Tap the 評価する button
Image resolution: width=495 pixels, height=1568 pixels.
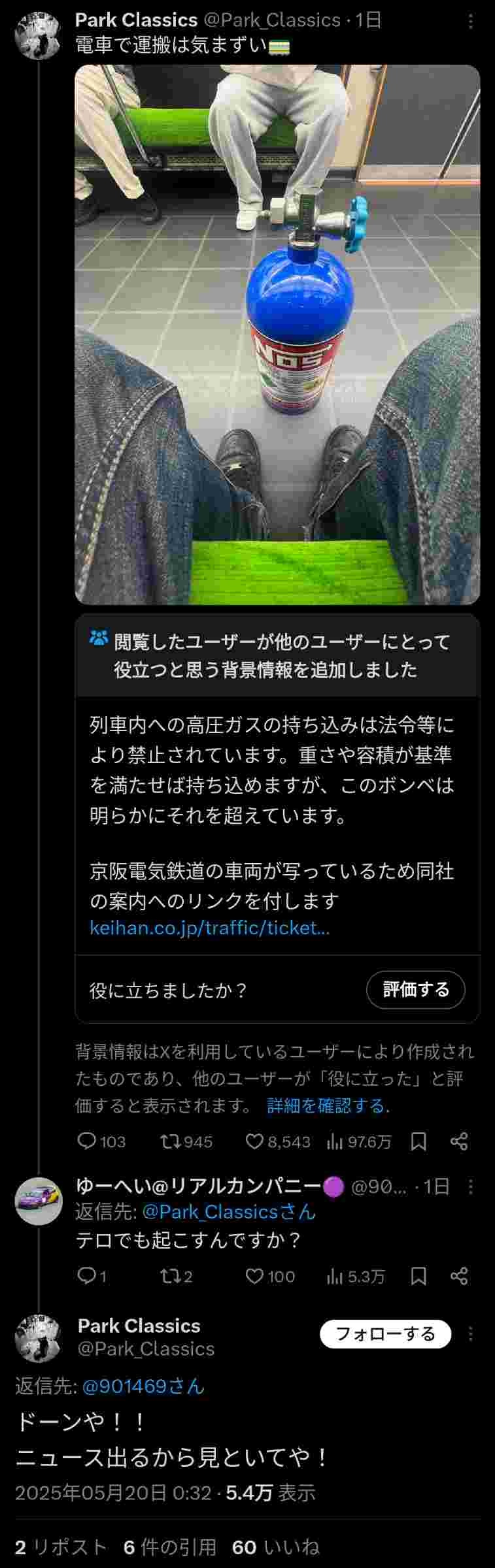click(x=415, y=990)
